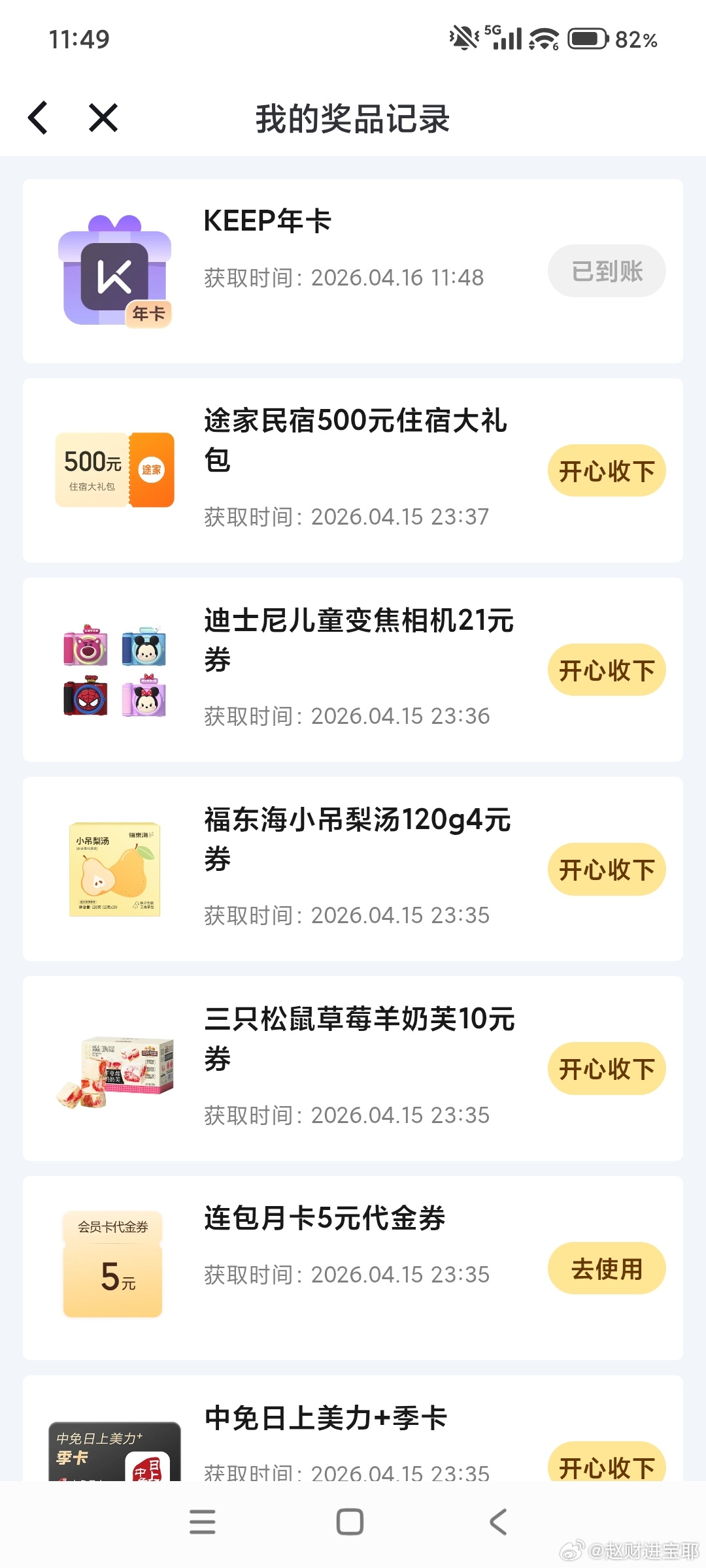Screen dimensions: 706x1568
Task: Close the prize records page
Action: tap(103, 118)
